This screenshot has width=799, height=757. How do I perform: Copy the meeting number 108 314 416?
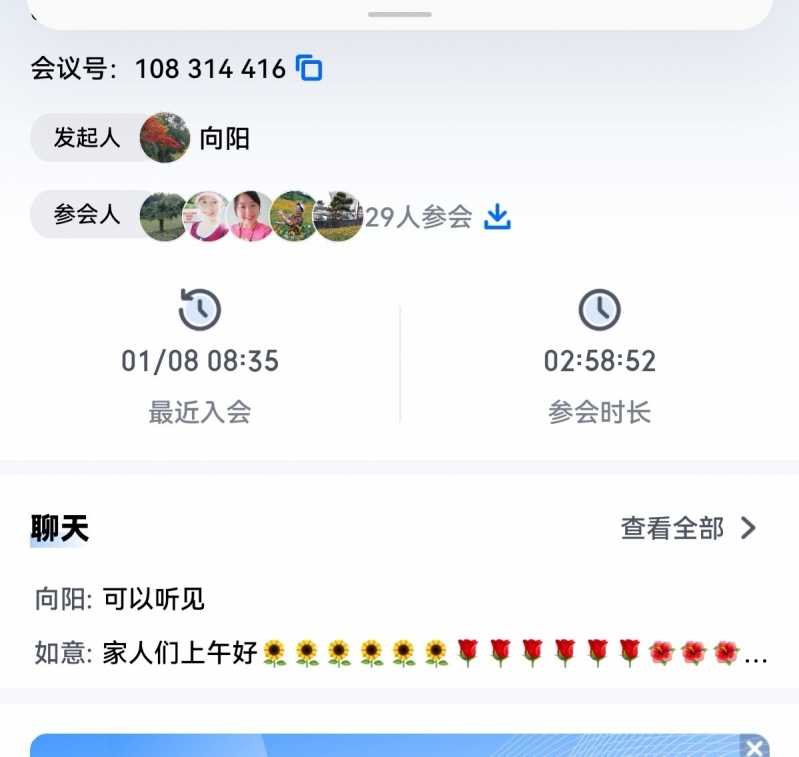pos(310,69)
